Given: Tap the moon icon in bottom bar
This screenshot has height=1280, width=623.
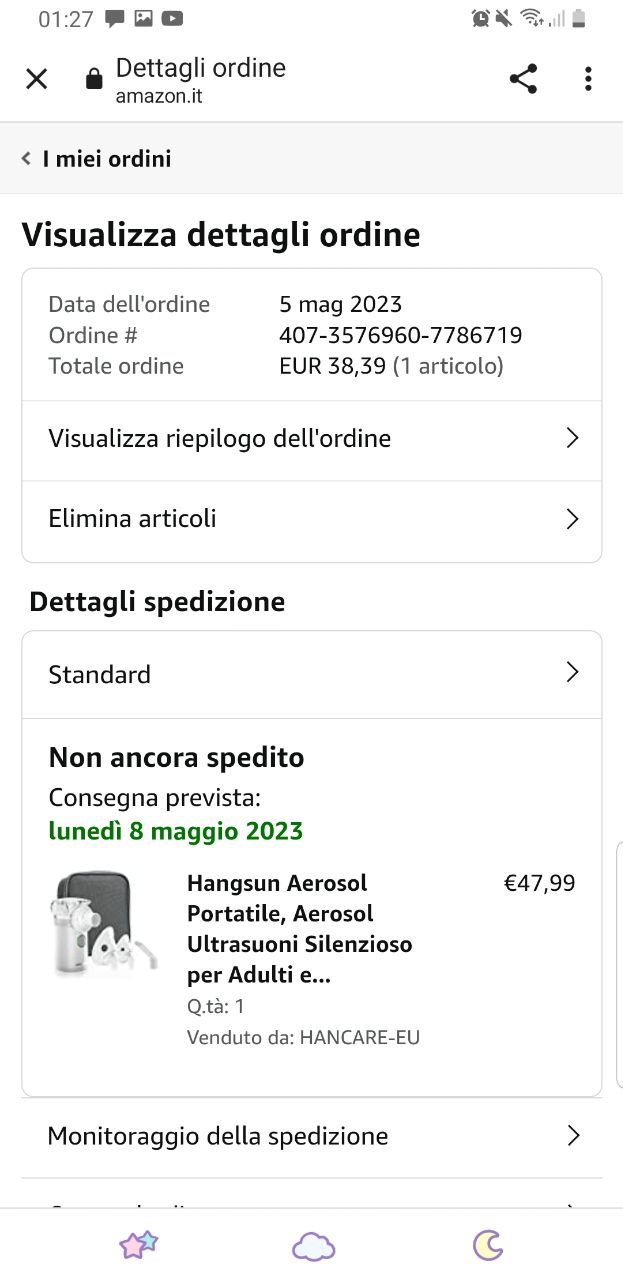Looking at the screenshot, I should 487,1245.
